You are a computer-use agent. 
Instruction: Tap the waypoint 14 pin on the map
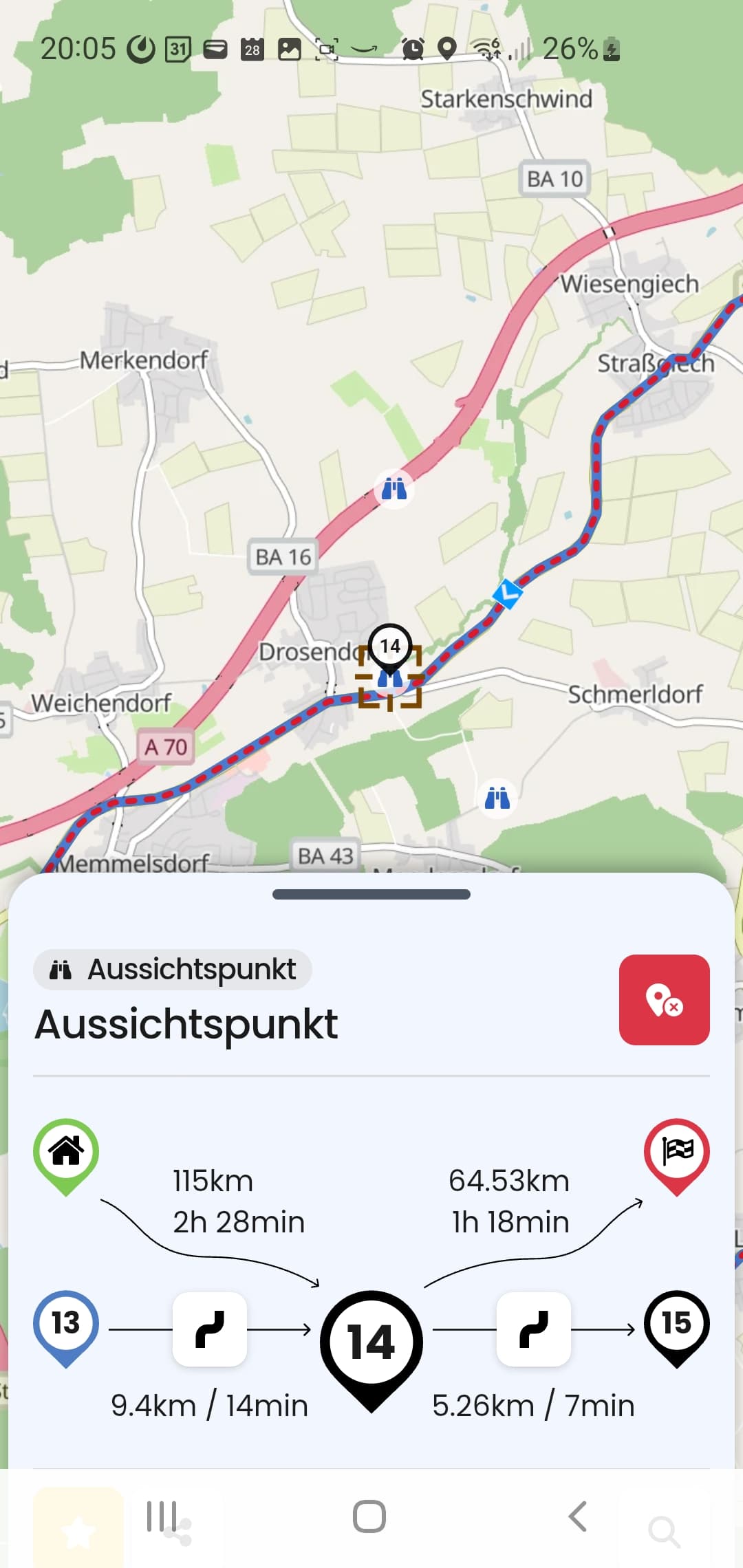(390, 649)
